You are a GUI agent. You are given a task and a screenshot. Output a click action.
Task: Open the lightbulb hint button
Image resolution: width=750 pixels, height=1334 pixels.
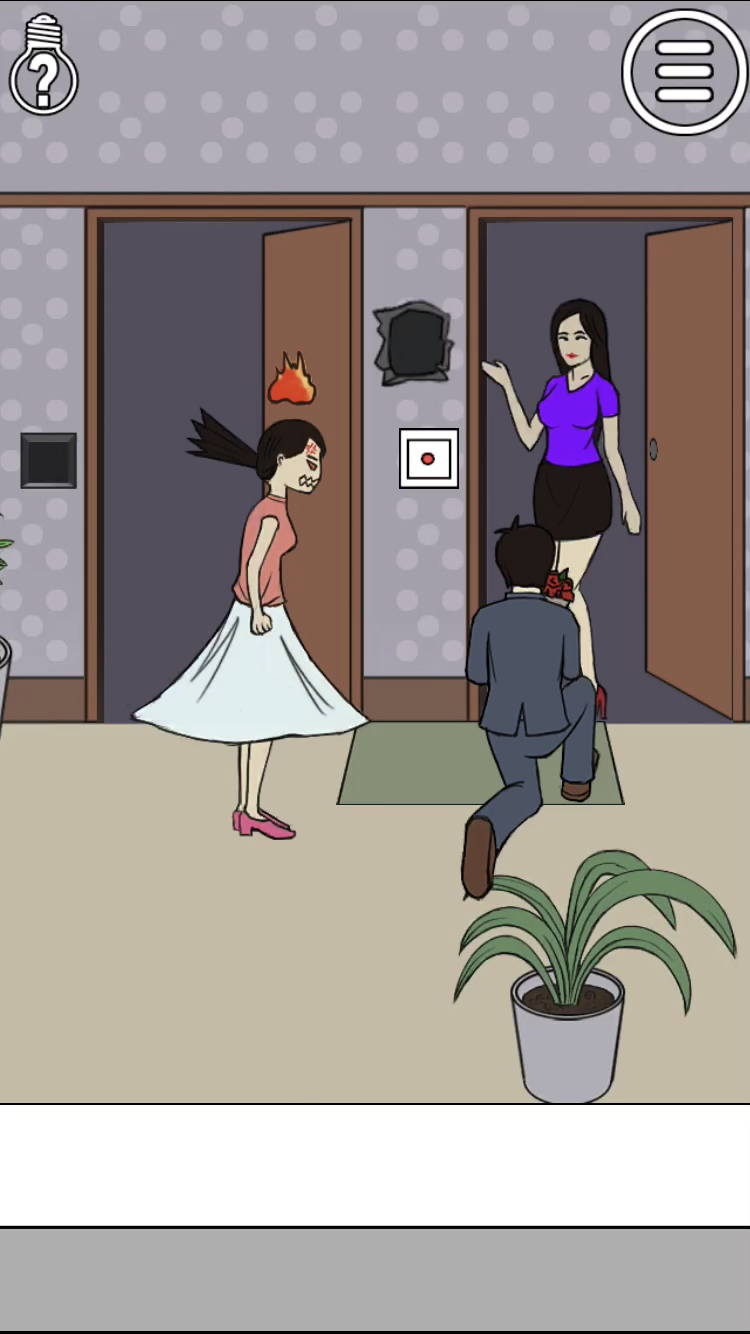coord(43,66)
